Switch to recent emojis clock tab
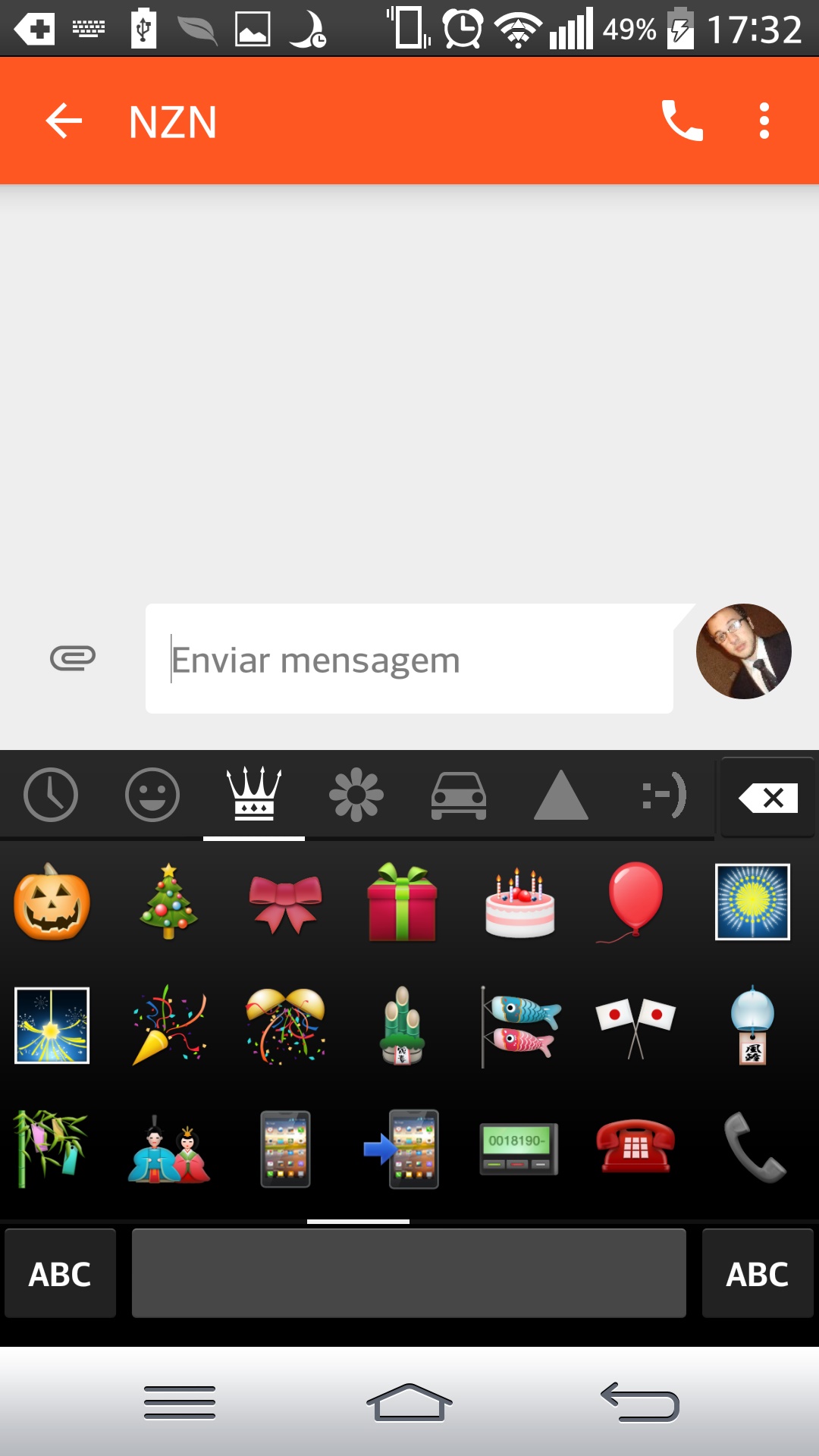Viewport: 819px width, 1456px height. tap(51, 795)
